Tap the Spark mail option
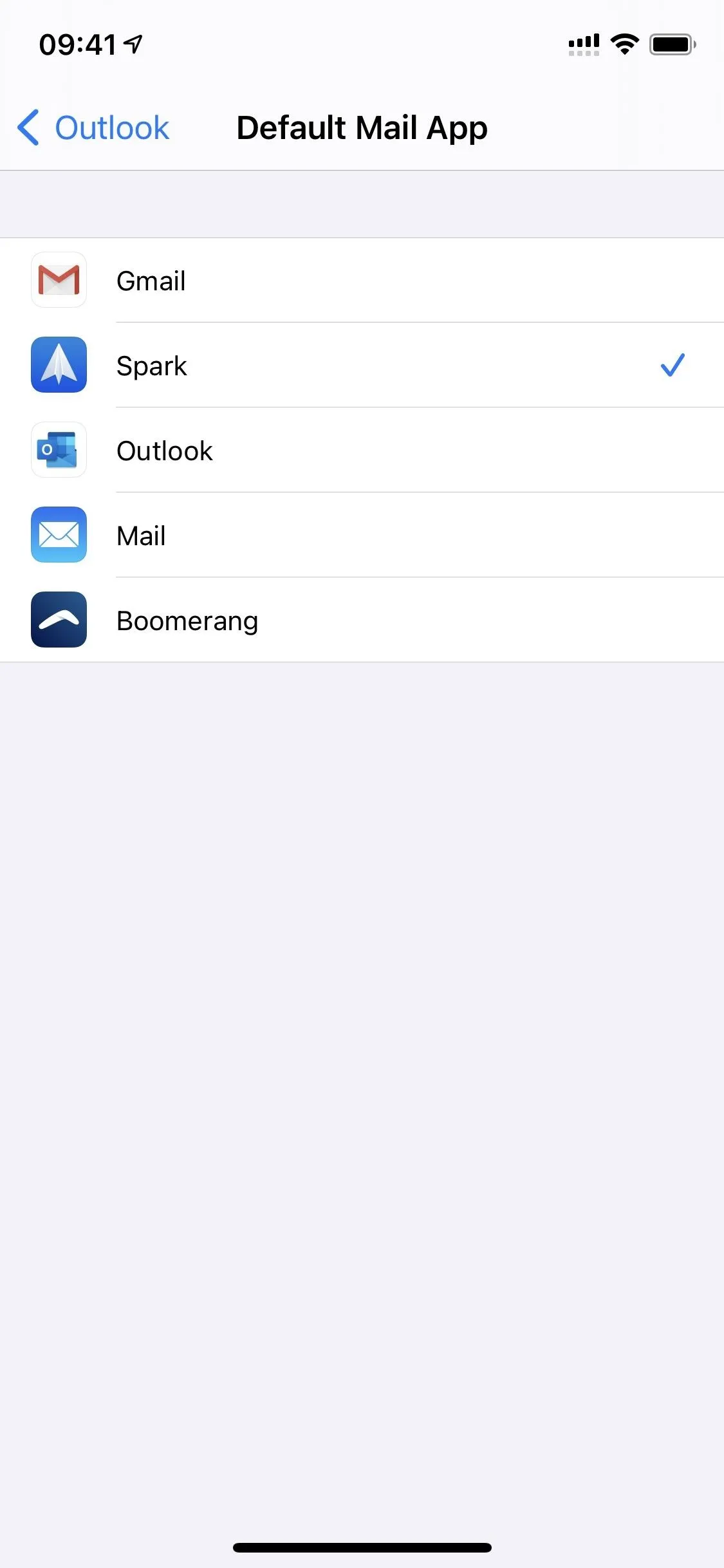This screenshot has width=724, height=1568. click(362, 366)
